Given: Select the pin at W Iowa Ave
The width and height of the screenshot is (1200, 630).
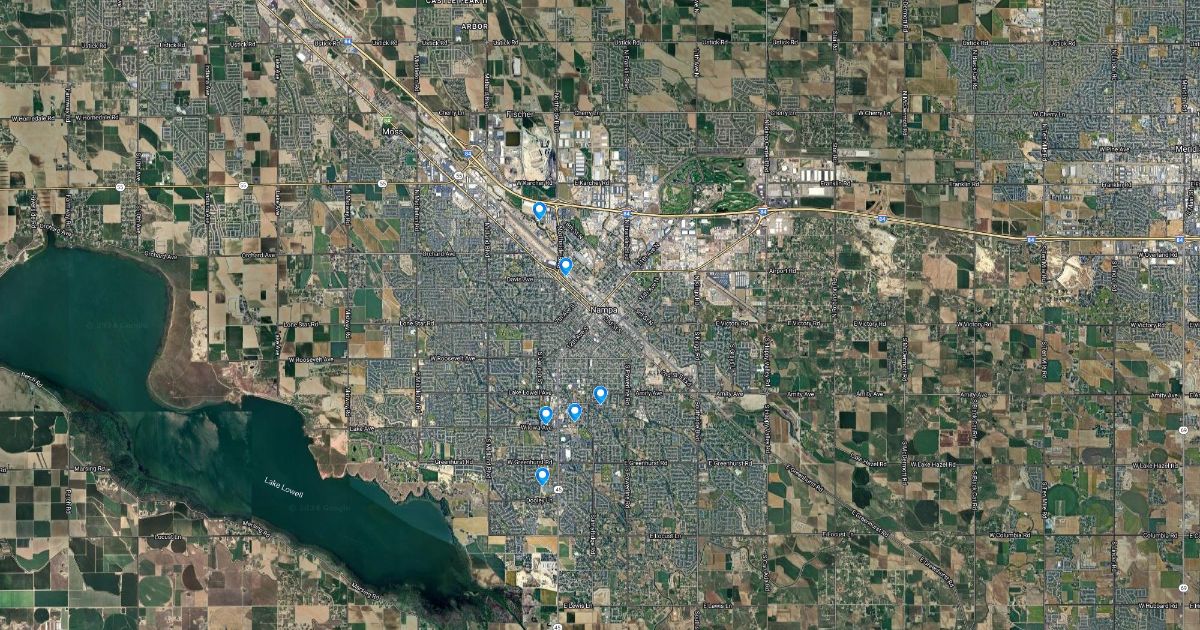Looking at the screenshot, I should point(546,414).
